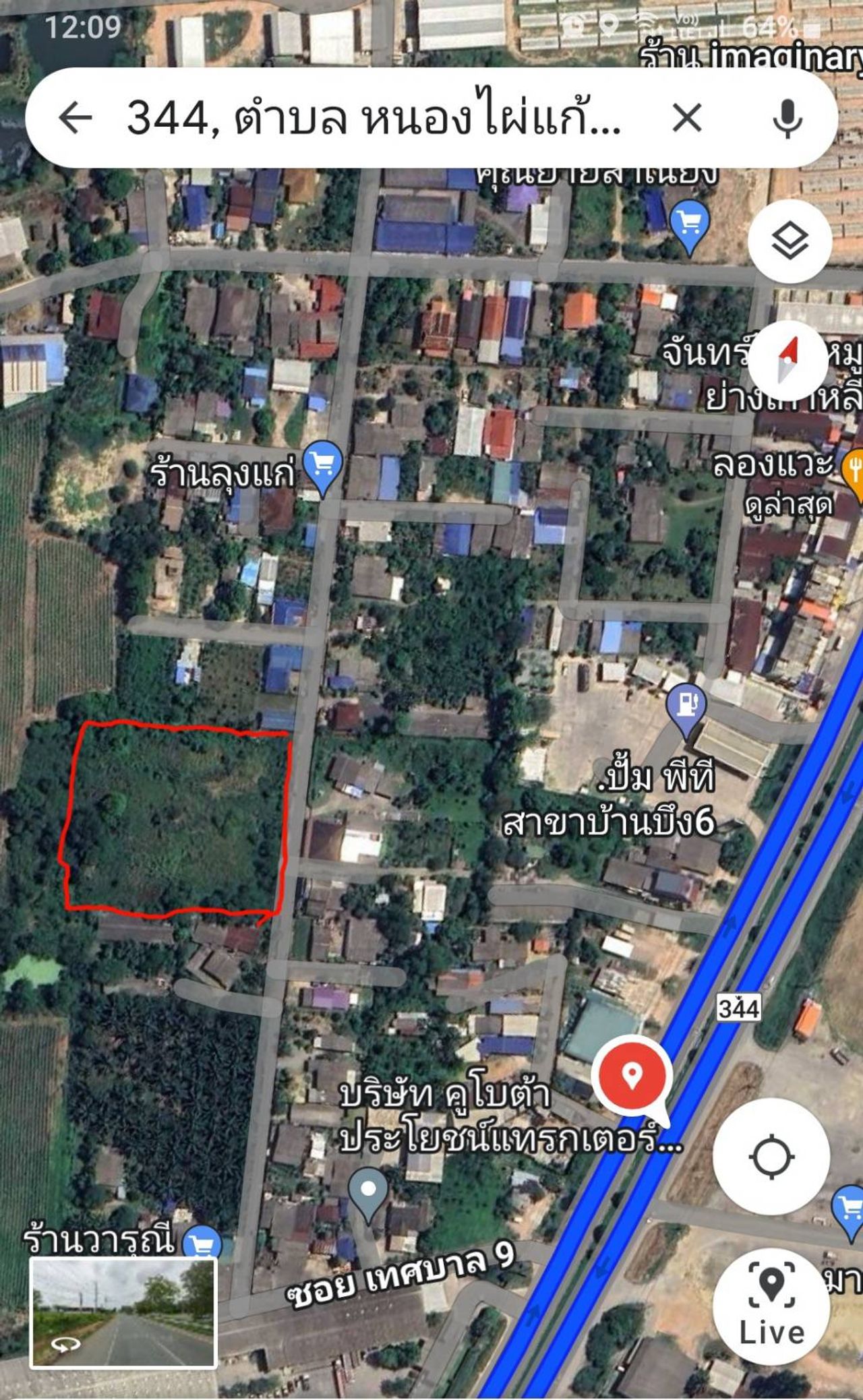863x1400 pixels.
Task: Start voice search with the microphone
Action: click(x=787, y=119)
